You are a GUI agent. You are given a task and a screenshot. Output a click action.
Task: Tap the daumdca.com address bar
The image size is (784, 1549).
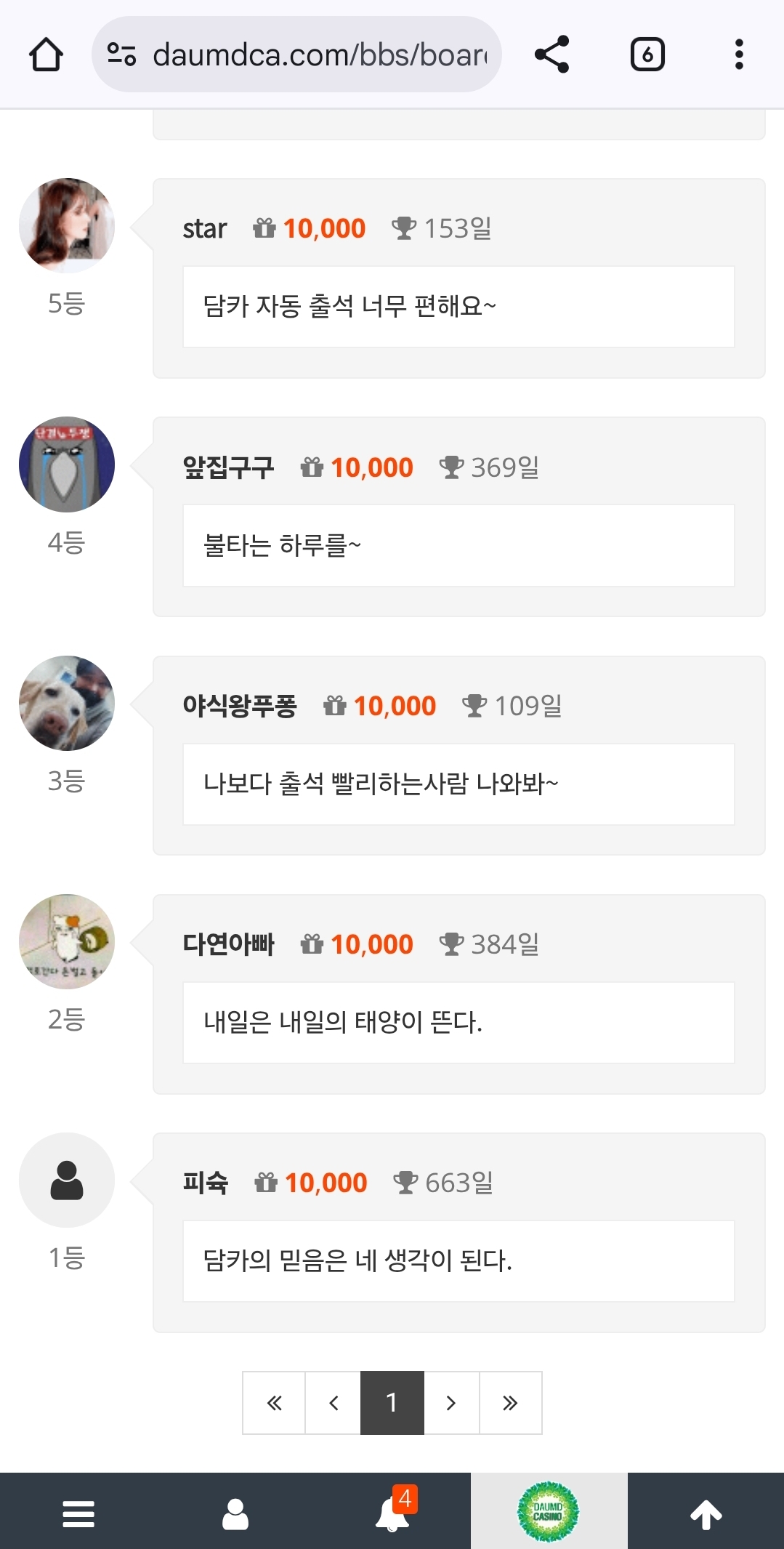click(296, 55)
